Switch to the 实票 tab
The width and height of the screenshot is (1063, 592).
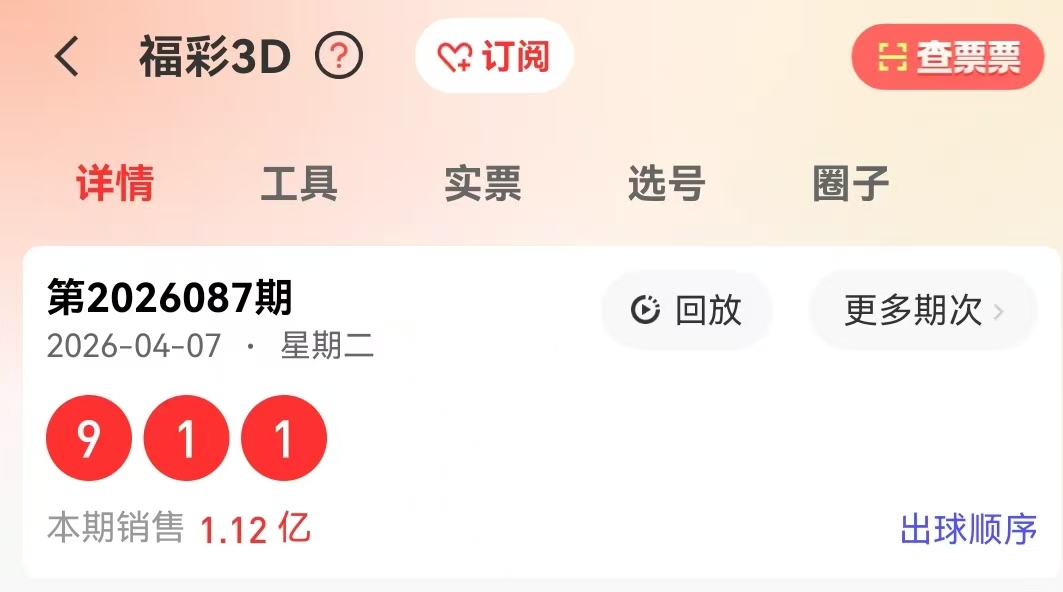483,184
